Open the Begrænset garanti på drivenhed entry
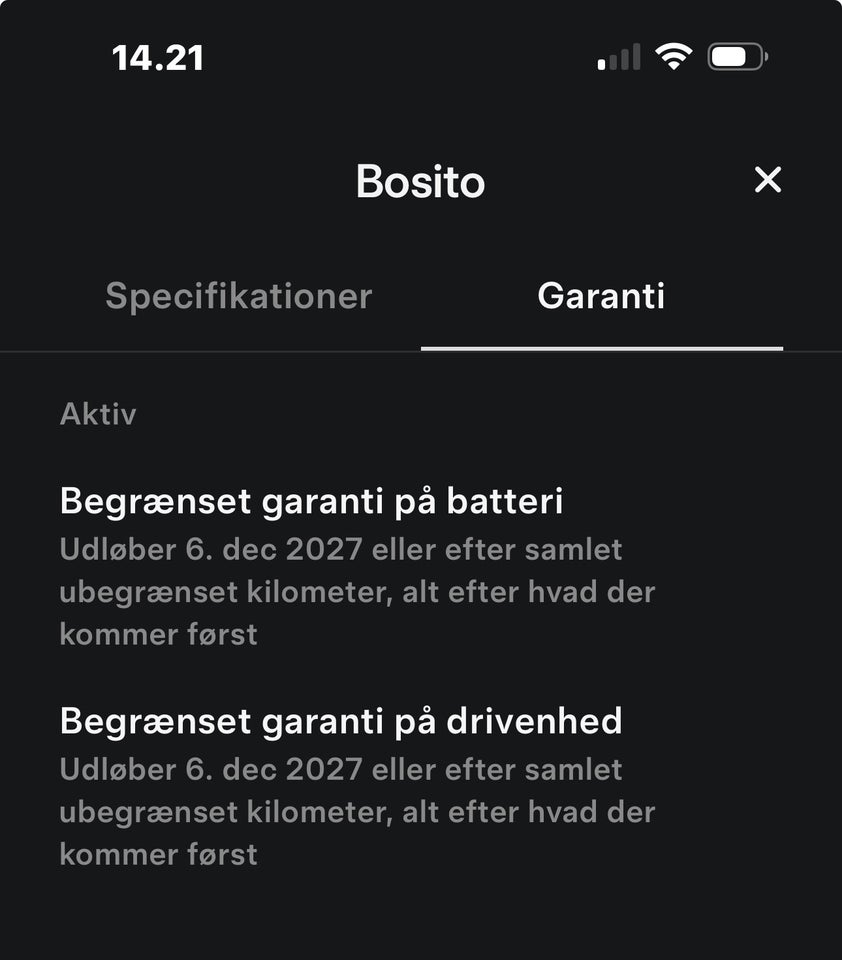 click(x=342, y=720)
